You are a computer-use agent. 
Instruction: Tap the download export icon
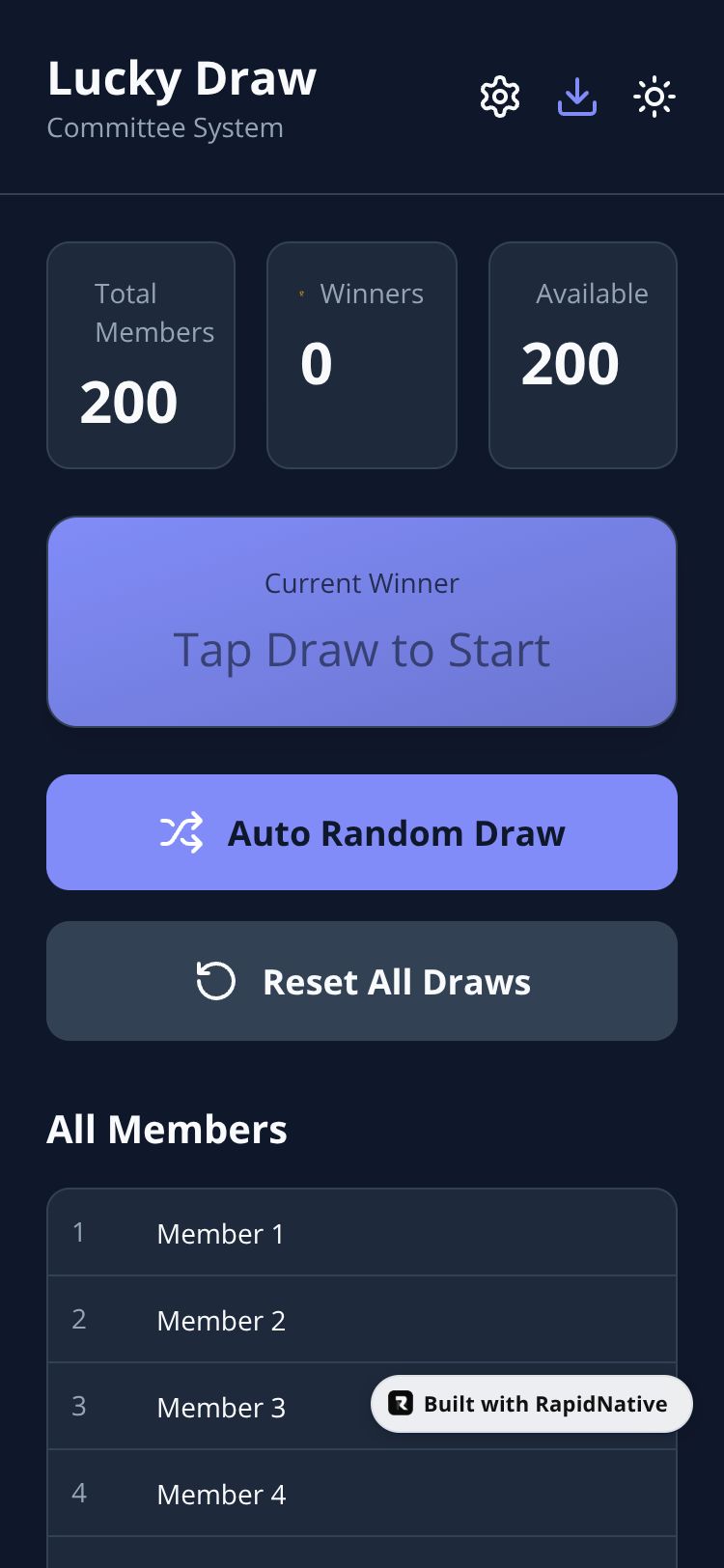[577, 98]
